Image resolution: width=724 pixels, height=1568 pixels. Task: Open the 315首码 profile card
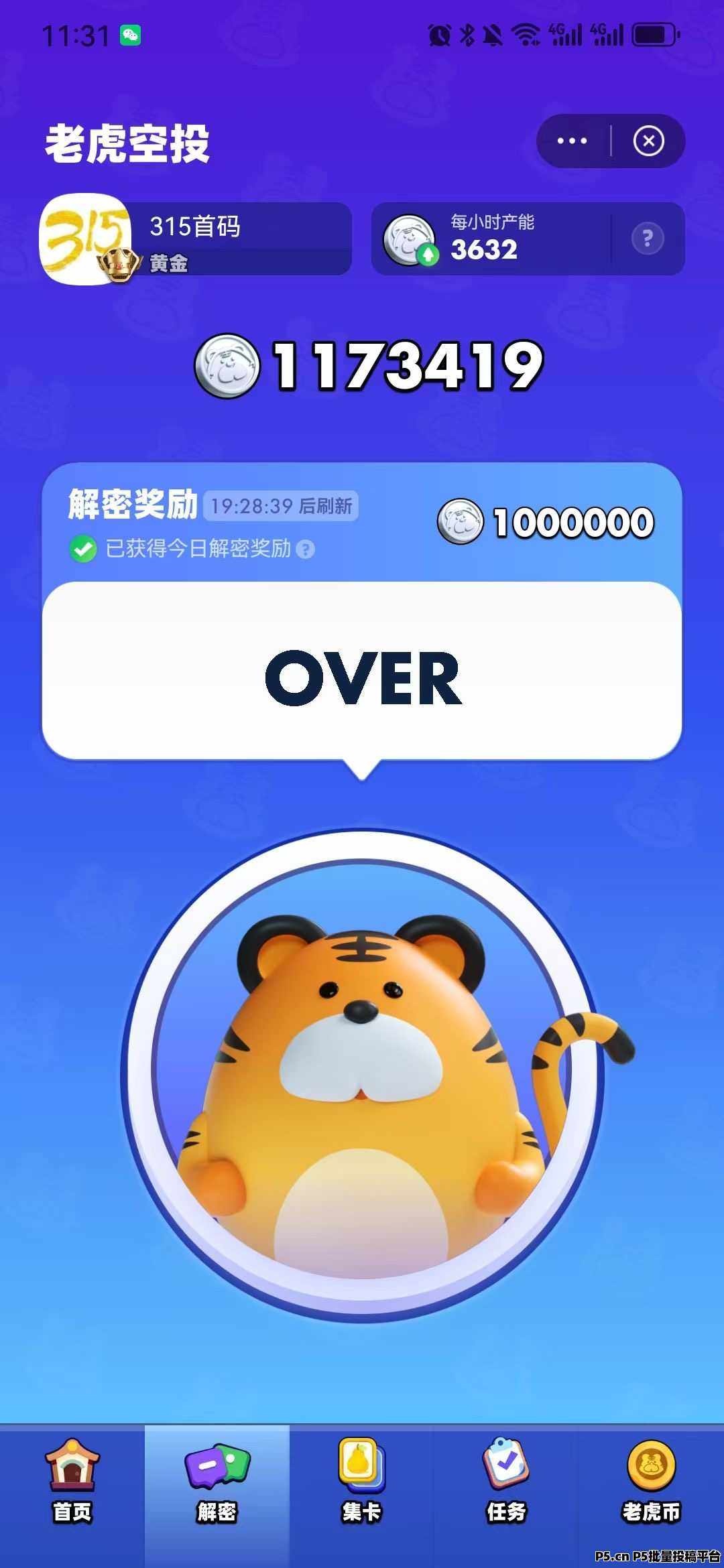(196, 239)
